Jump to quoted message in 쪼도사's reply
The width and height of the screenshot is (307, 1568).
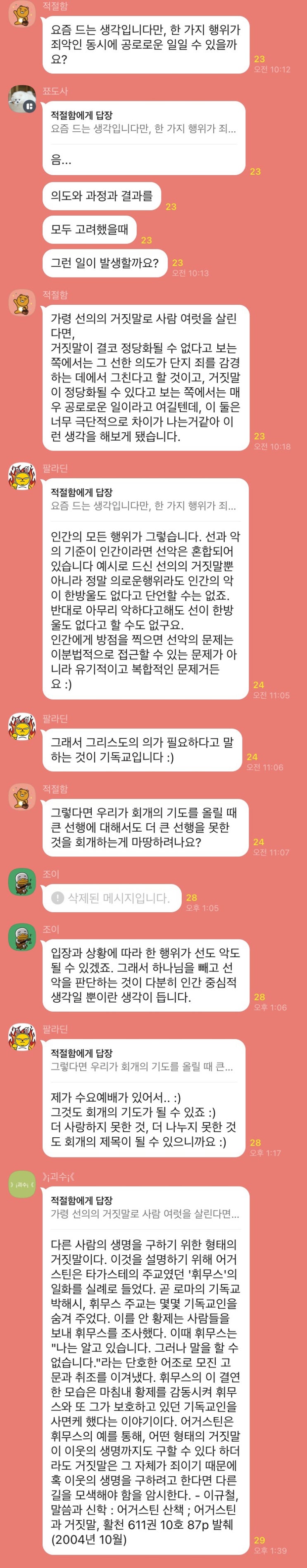click(143, 122)
